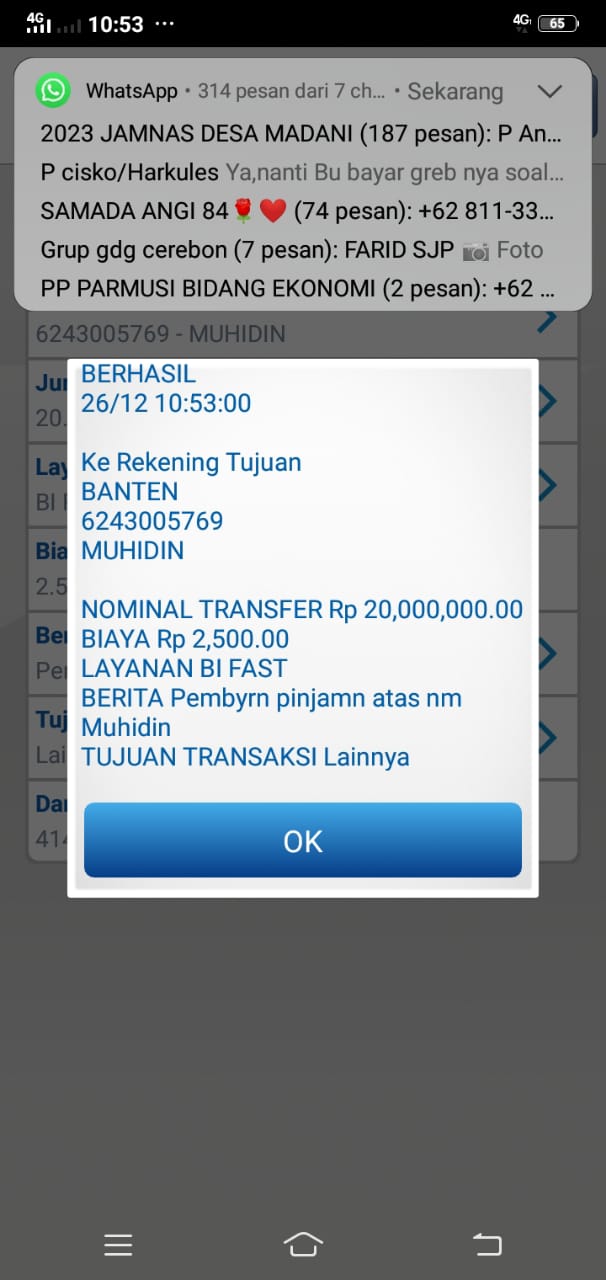Open the recent apps menu

point(118,1244)
